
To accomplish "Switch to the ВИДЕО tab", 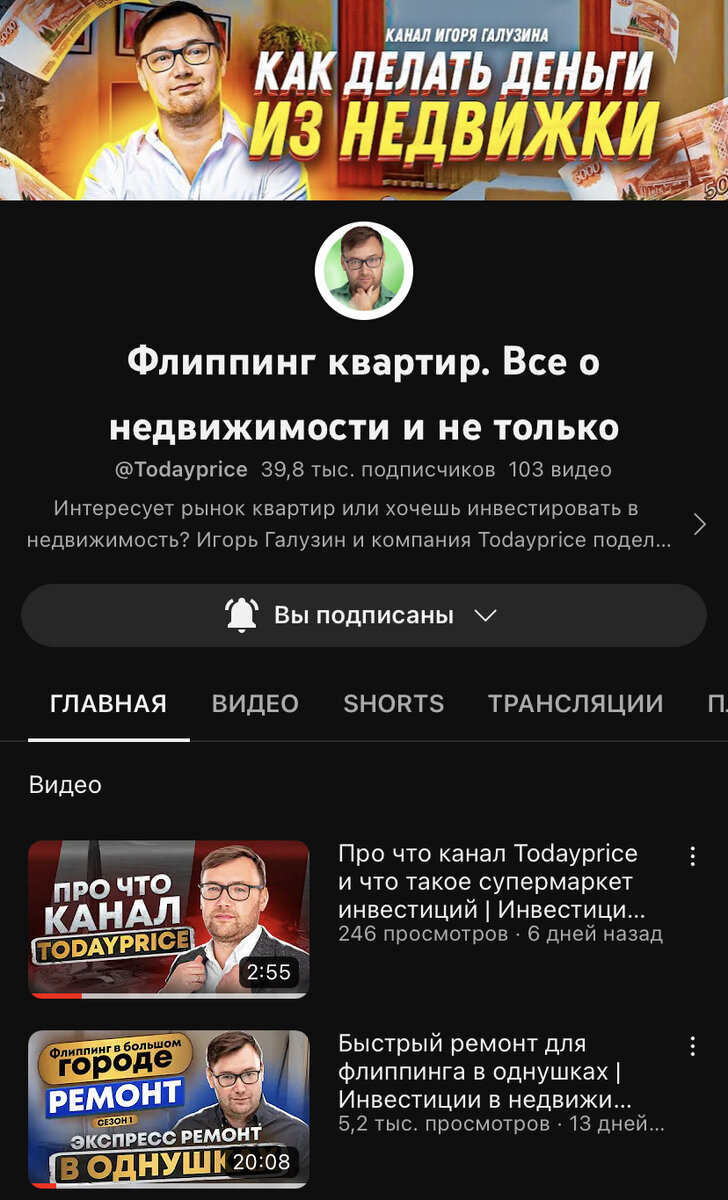I will point(256,704).
